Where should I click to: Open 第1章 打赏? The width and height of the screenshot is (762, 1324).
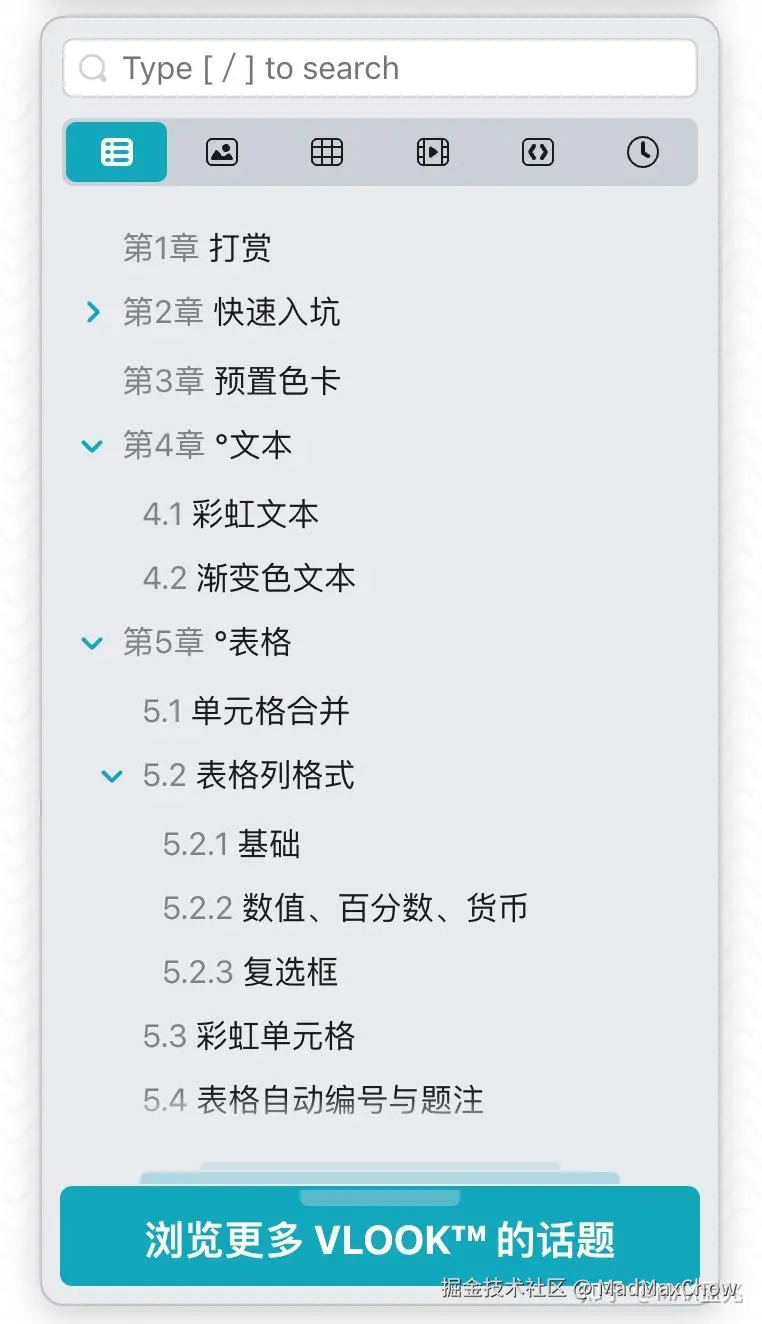click(x=197, y=248)
